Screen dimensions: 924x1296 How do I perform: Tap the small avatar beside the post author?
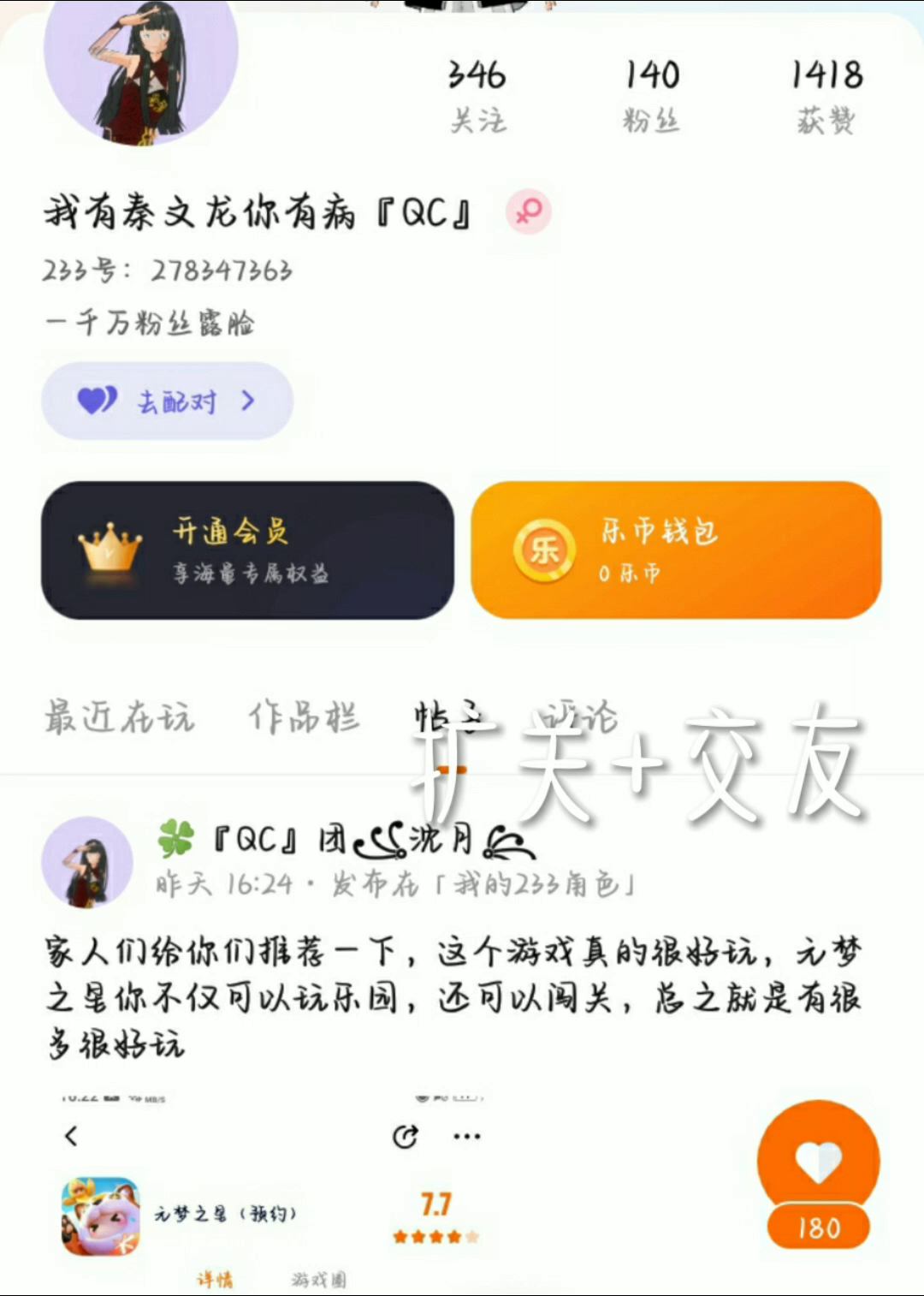87,861
